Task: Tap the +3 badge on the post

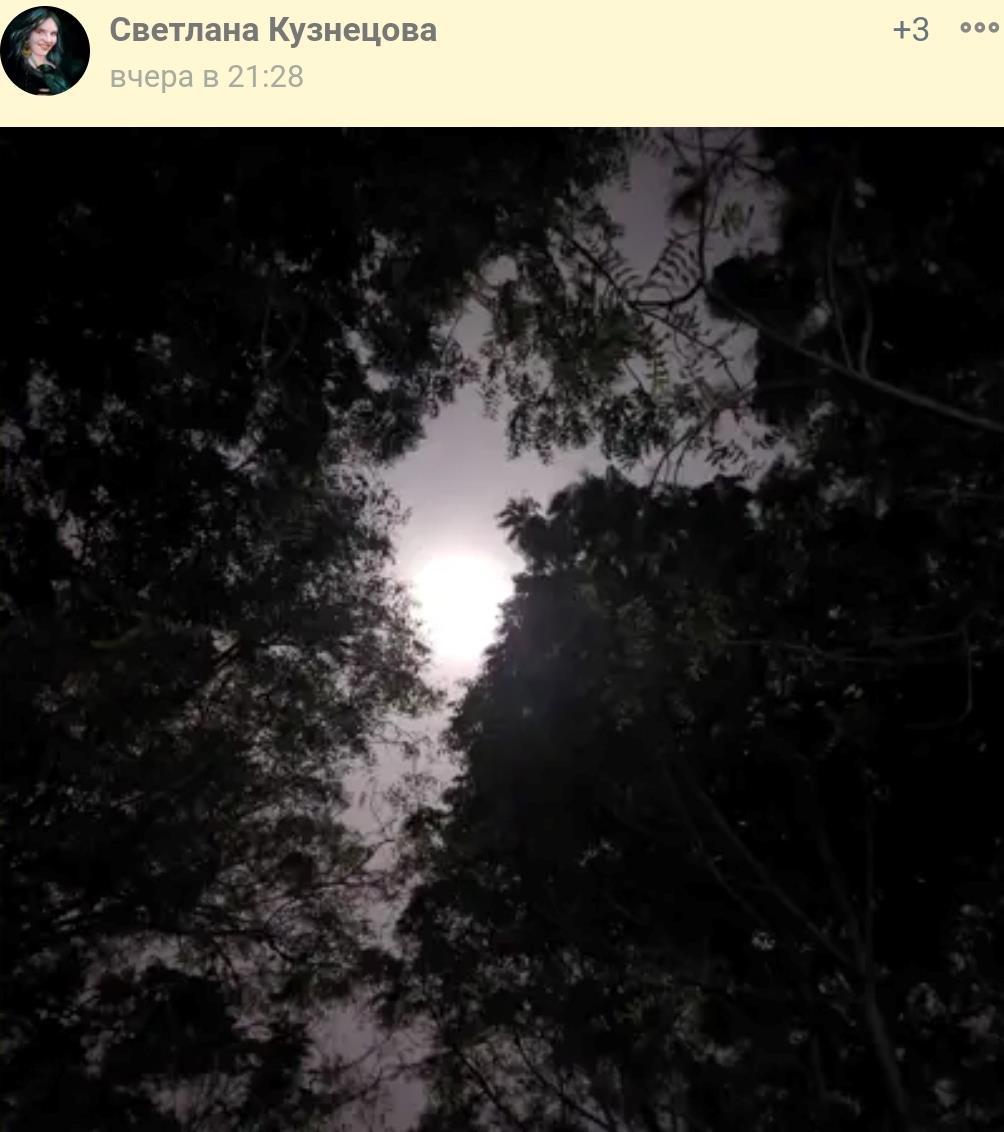Action: pyautogui.click(x=910, y=30)
